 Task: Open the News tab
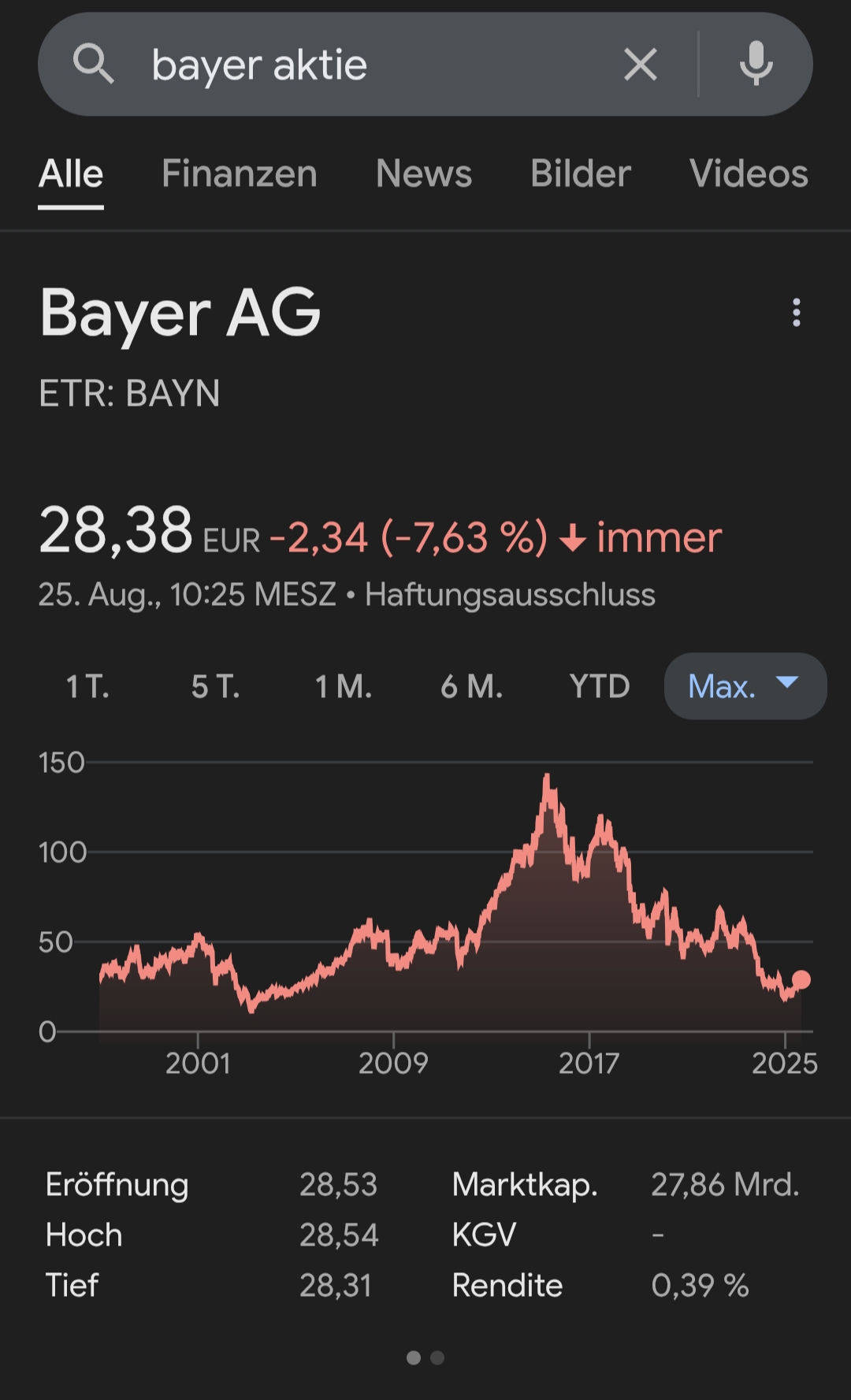(x=424, y=174)
